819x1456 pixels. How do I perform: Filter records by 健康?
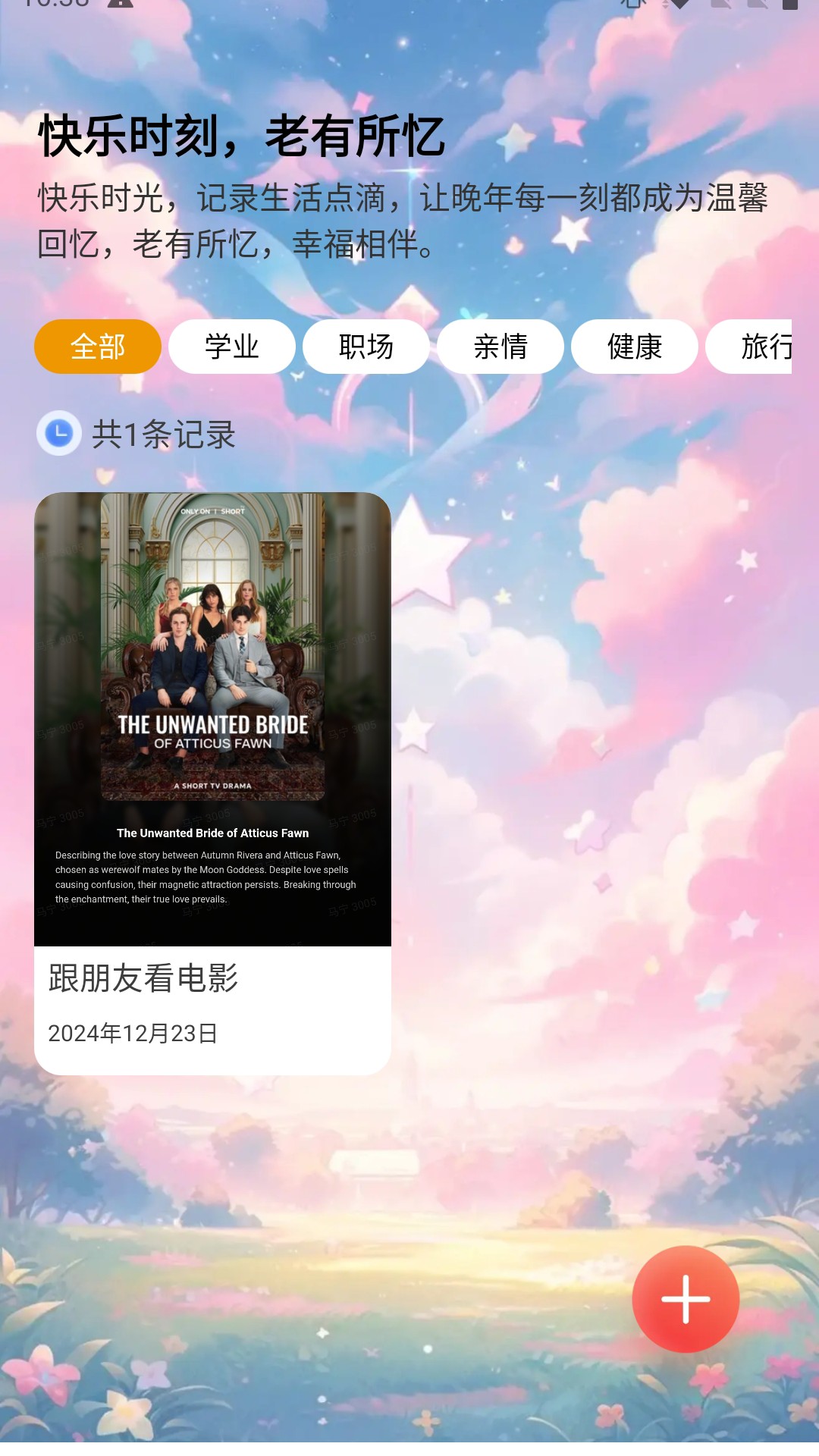coord(635,347)
